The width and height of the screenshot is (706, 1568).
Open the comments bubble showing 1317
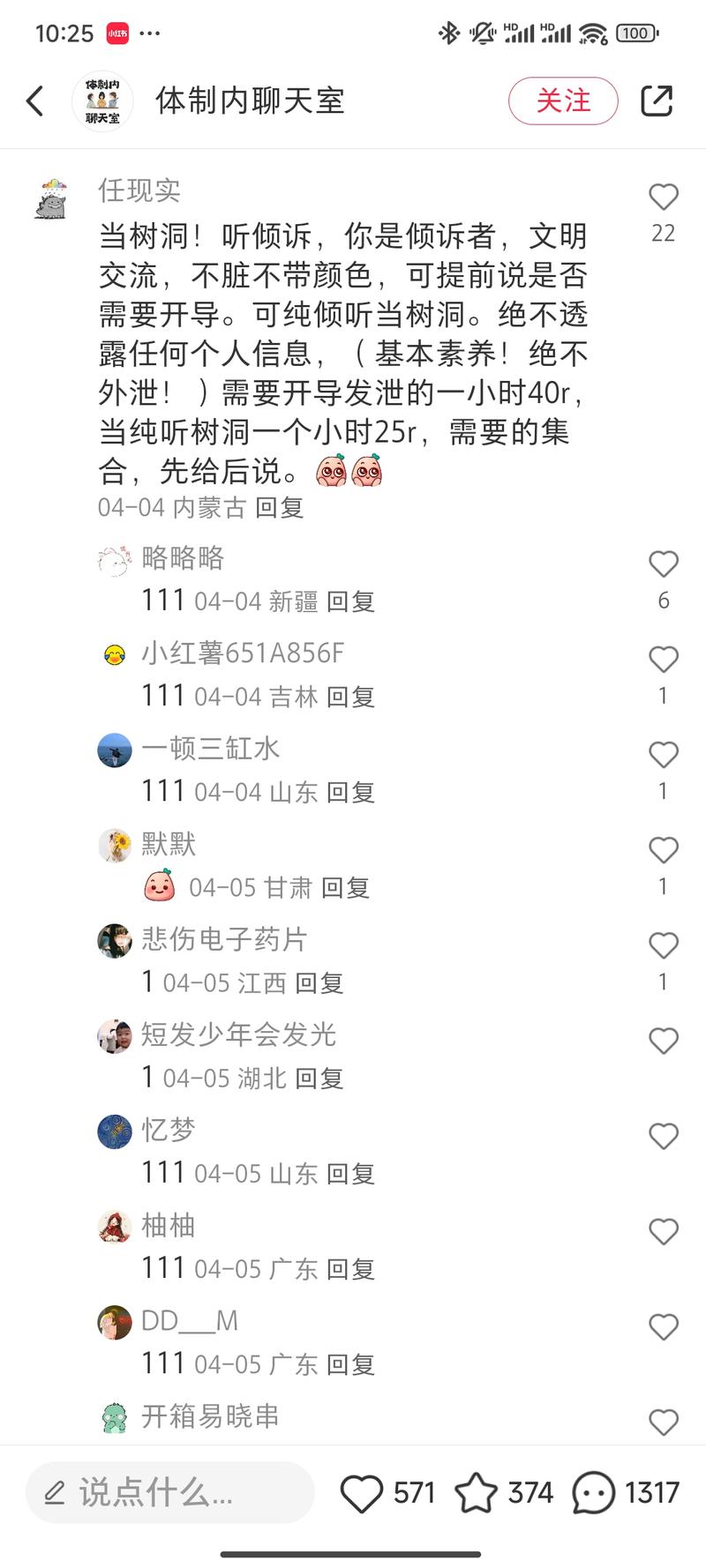point(593,1493)
